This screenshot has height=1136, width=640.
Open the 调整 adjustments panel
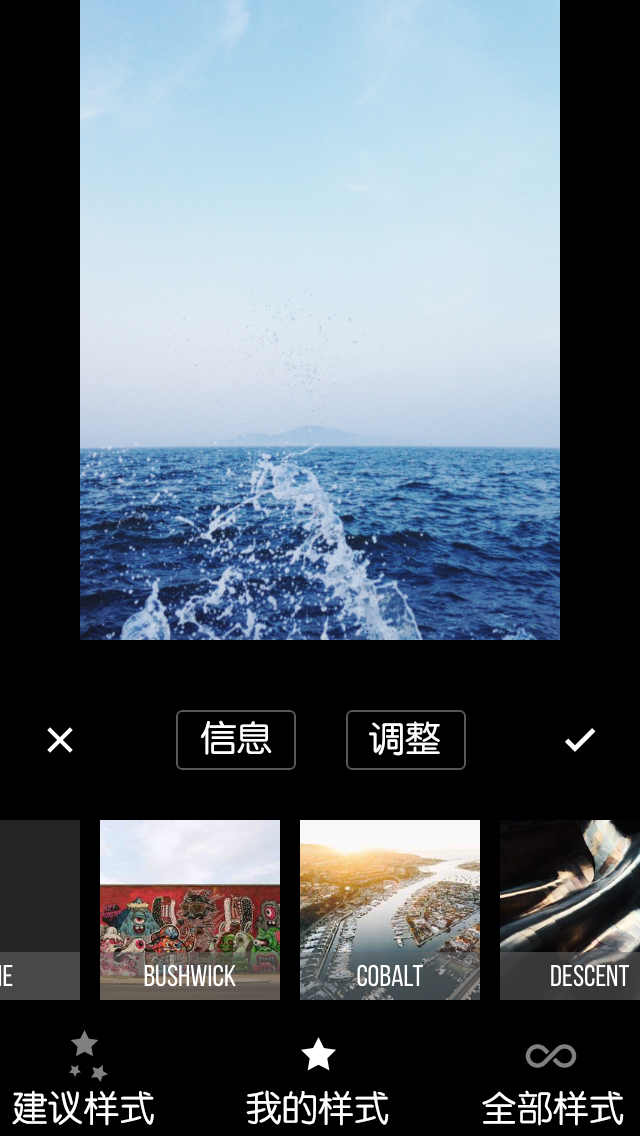coord(405,740)
